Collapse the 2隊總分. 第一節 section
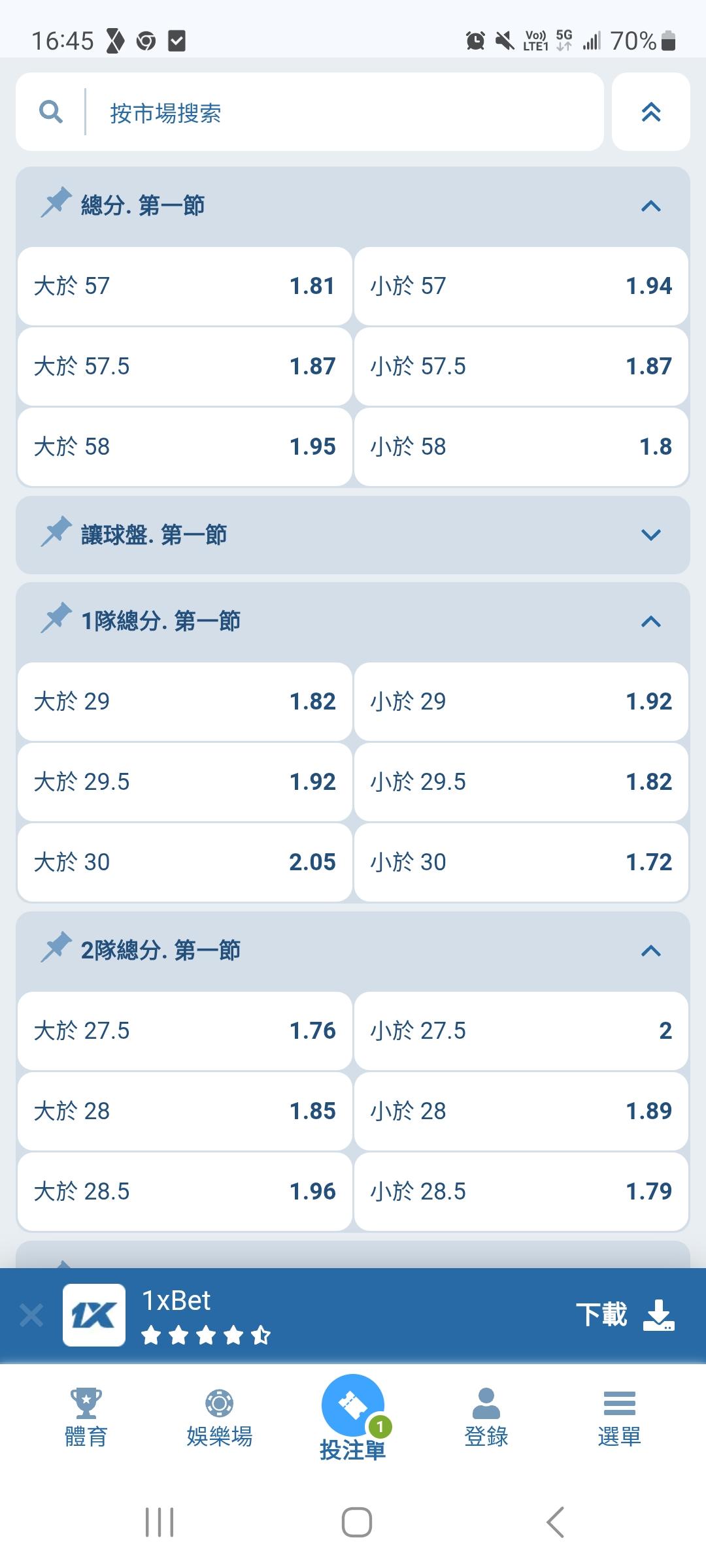Image resolution: width=706 pixels, height=1568 pixels. tap(651, 951)
